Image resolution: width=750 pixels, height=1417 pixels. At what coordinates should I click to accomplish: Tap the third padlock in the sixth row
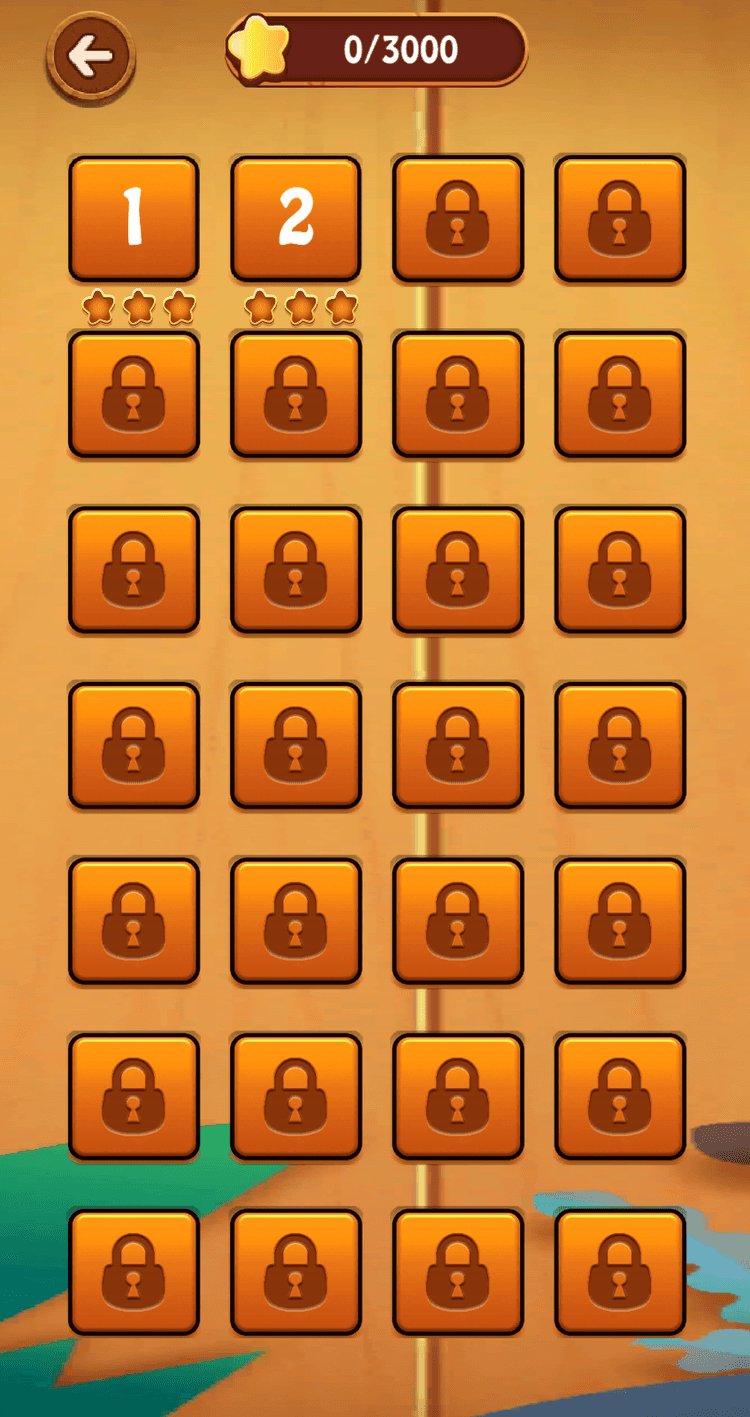click(457, 1096)
